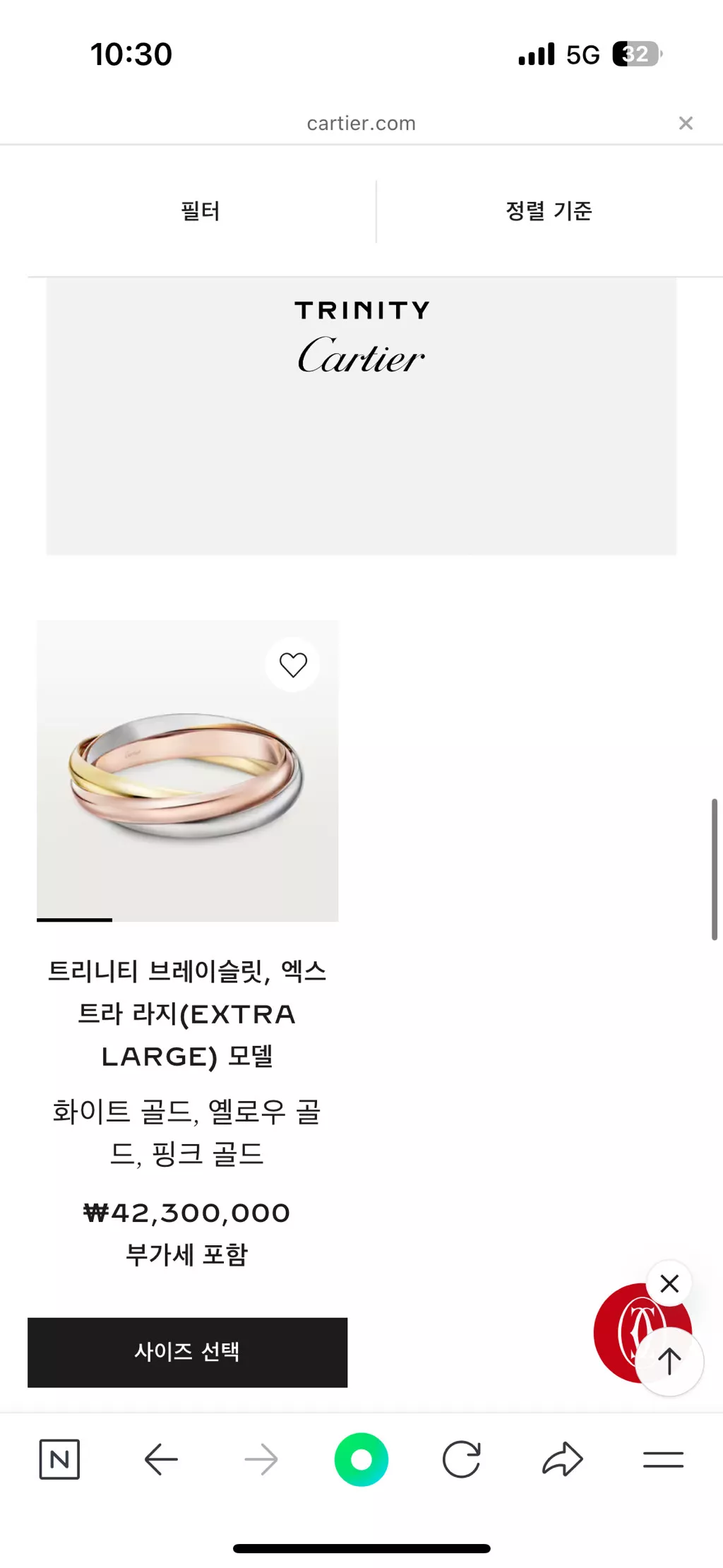
Task: Go back to previous page
Action: 161,1459
